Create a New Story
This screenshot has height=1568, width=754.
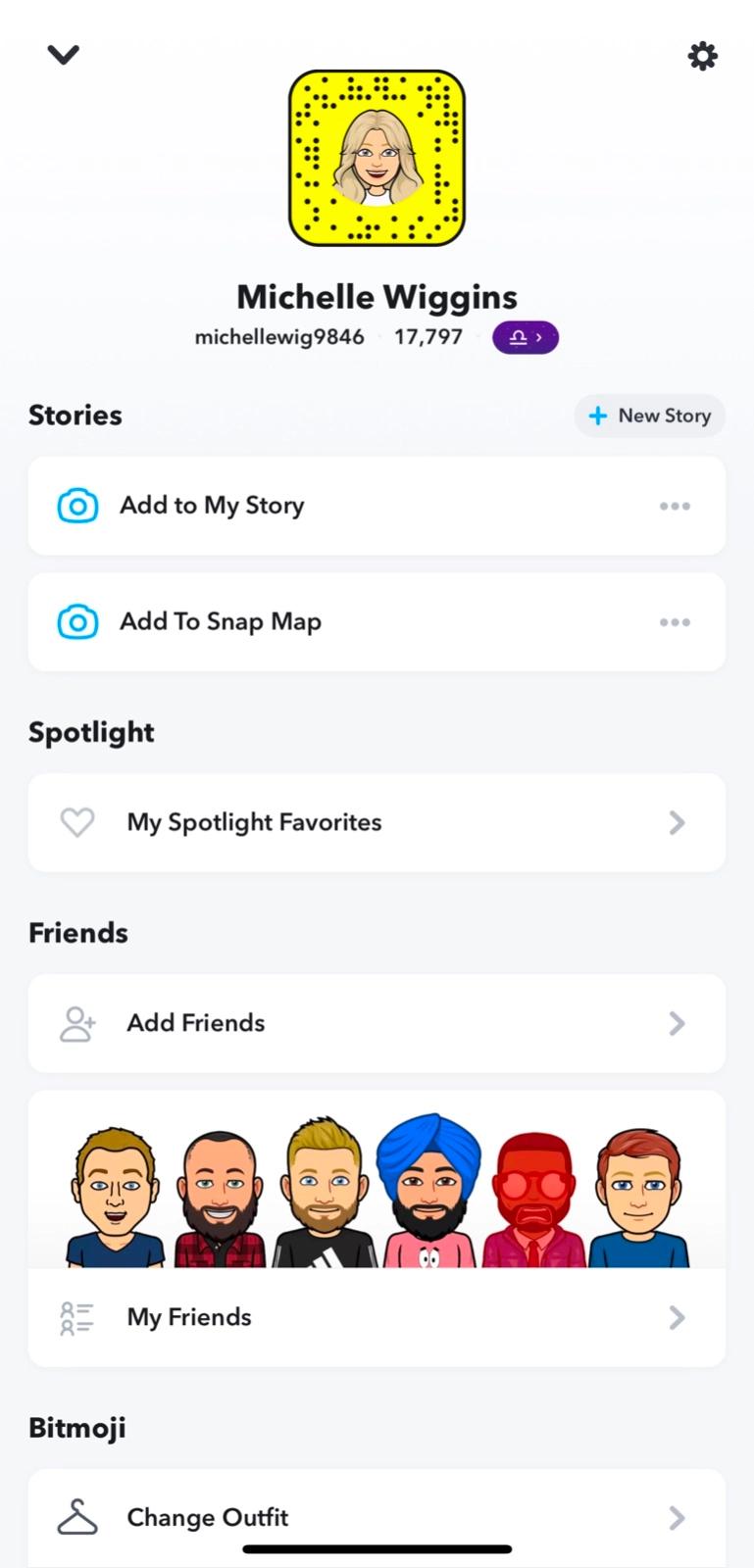pos(649,416)
